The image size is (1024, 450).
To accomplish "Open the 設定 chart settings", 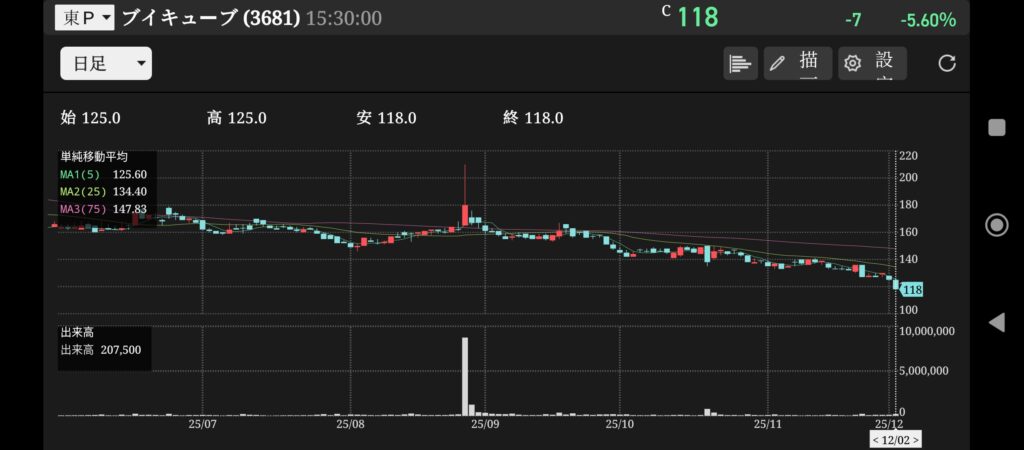I will (x=873, y=64).
